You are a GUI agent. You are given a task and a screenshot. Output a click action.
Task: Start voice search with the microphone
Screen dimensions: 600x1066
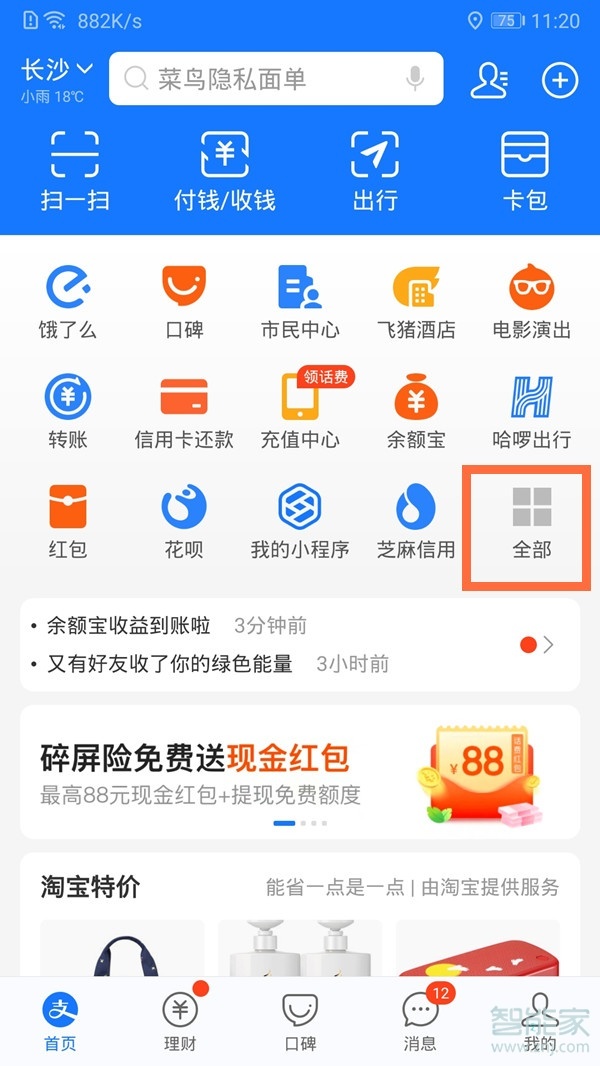[413, 79]
